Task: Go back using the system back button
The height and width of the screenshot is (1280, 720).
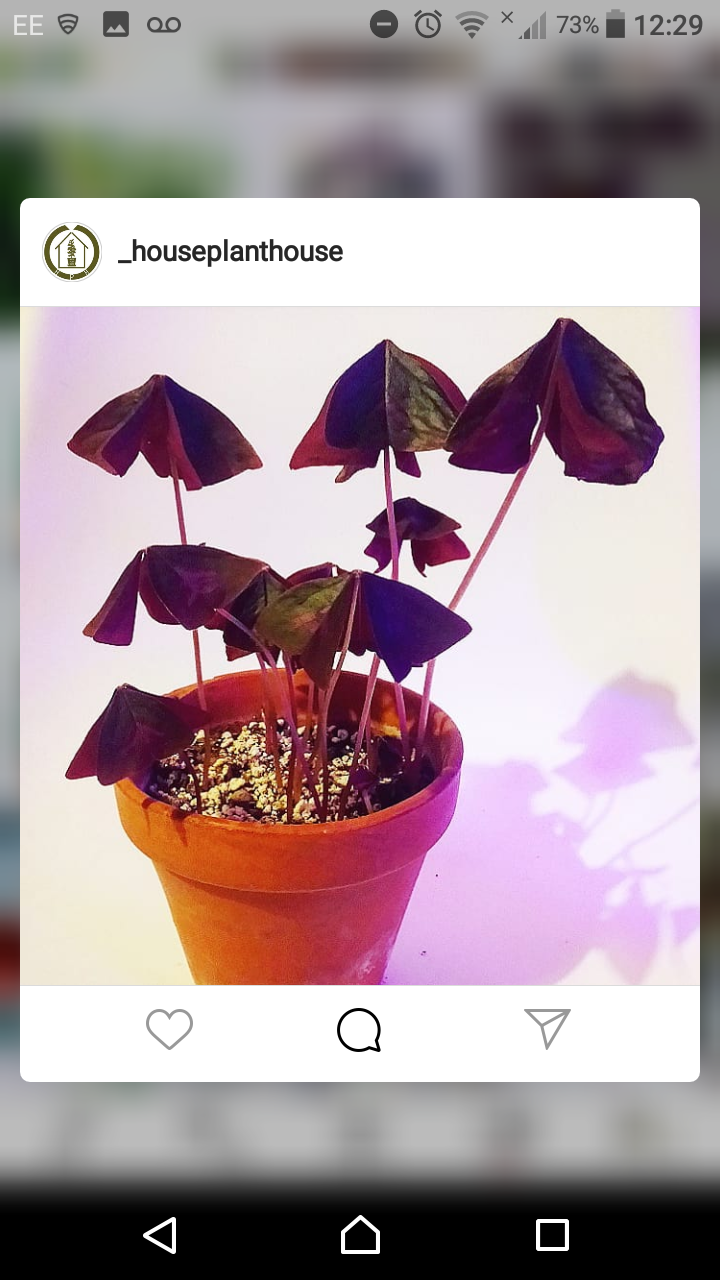Action: (161, 1235)
